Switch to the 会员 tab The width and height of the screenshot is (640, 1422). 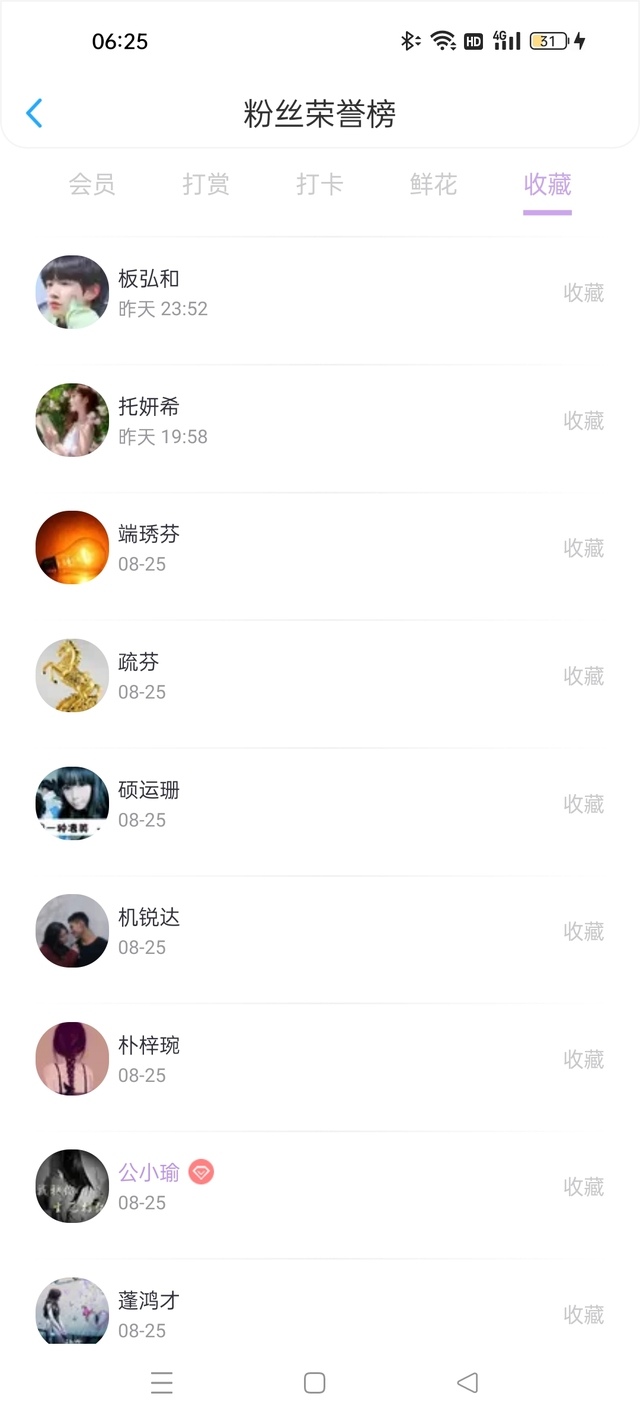coord(92,184)
